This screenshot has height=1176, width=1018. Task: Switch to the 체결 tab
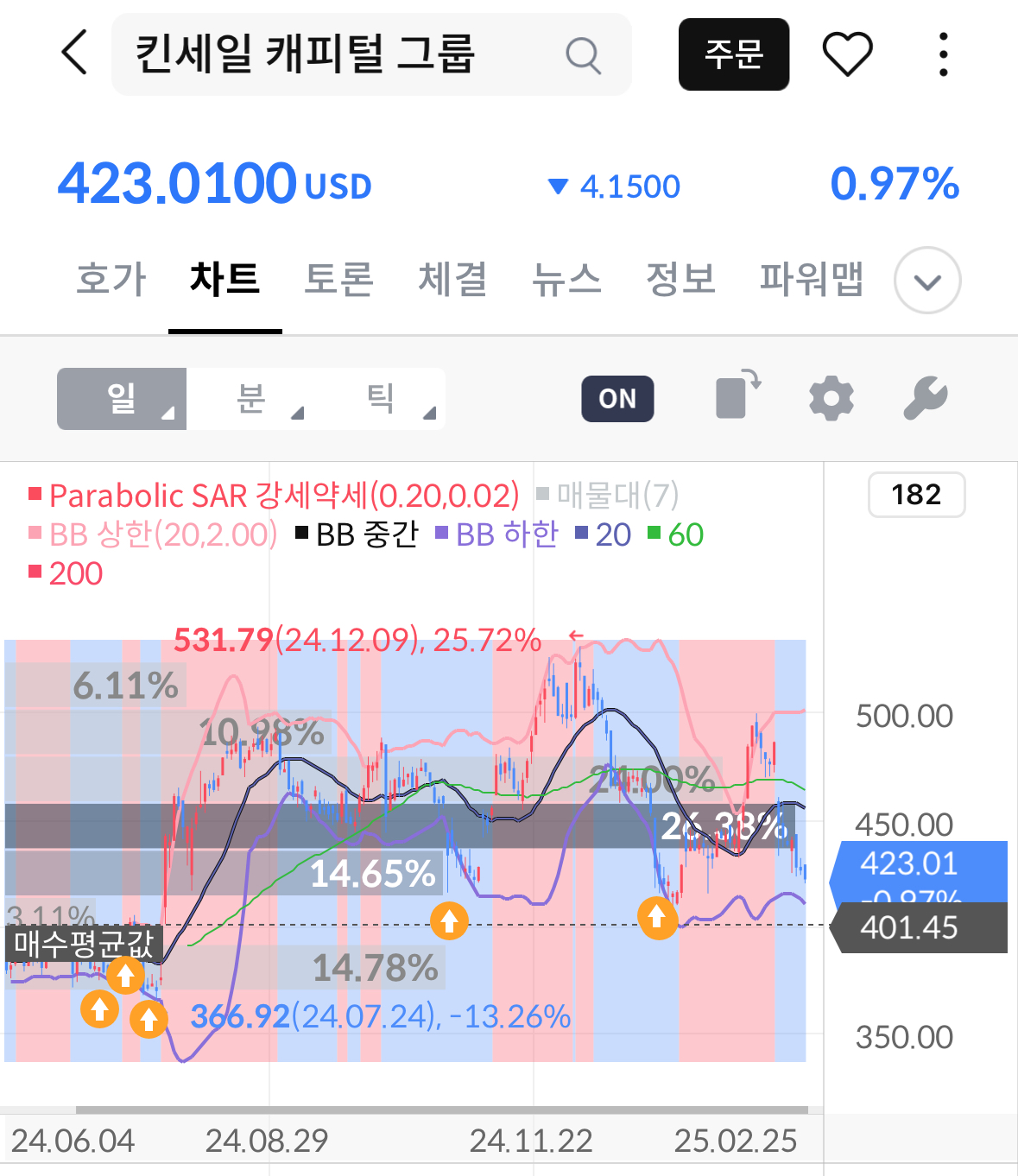click(x=452, y=280)
